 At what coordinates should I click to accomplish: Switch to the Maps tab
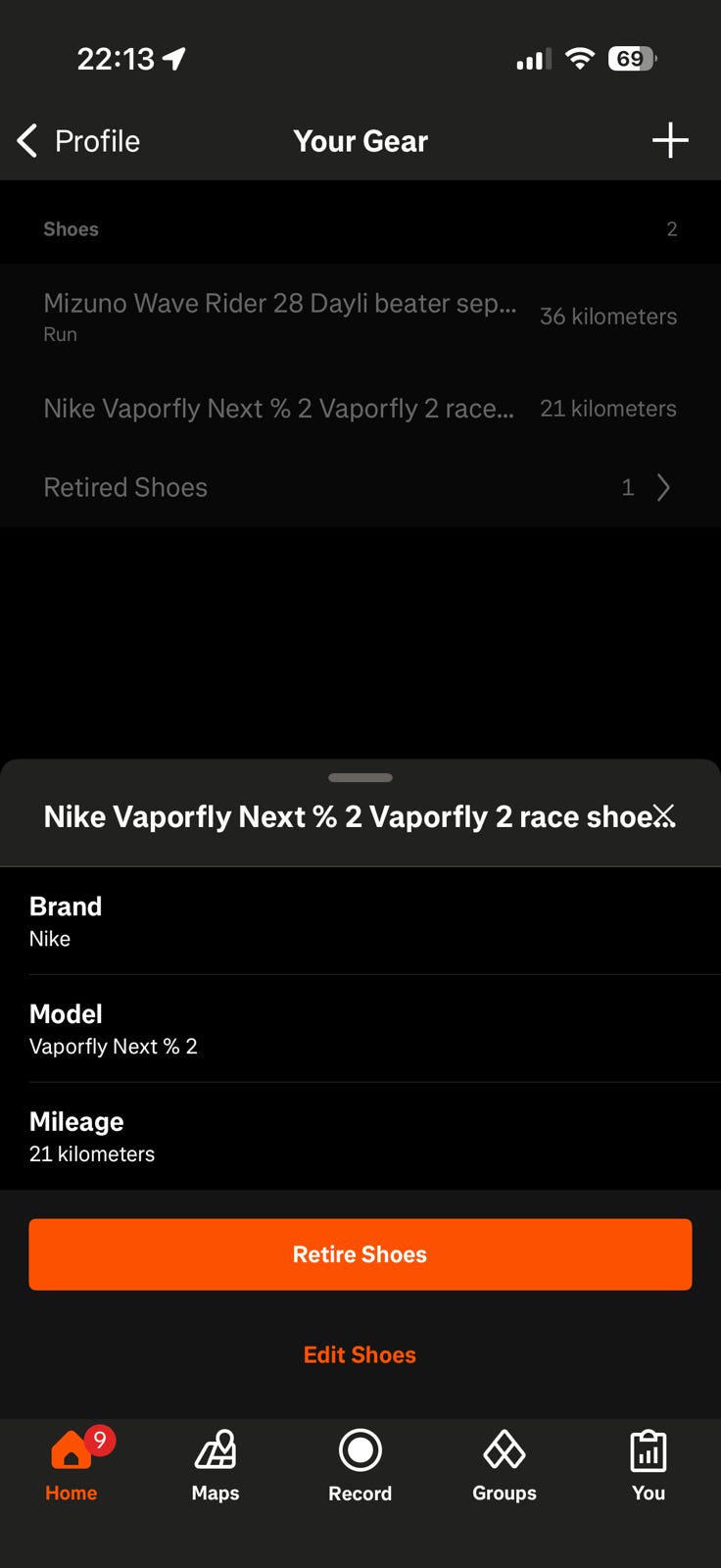pyautogui.click(x=216, y=1466)
